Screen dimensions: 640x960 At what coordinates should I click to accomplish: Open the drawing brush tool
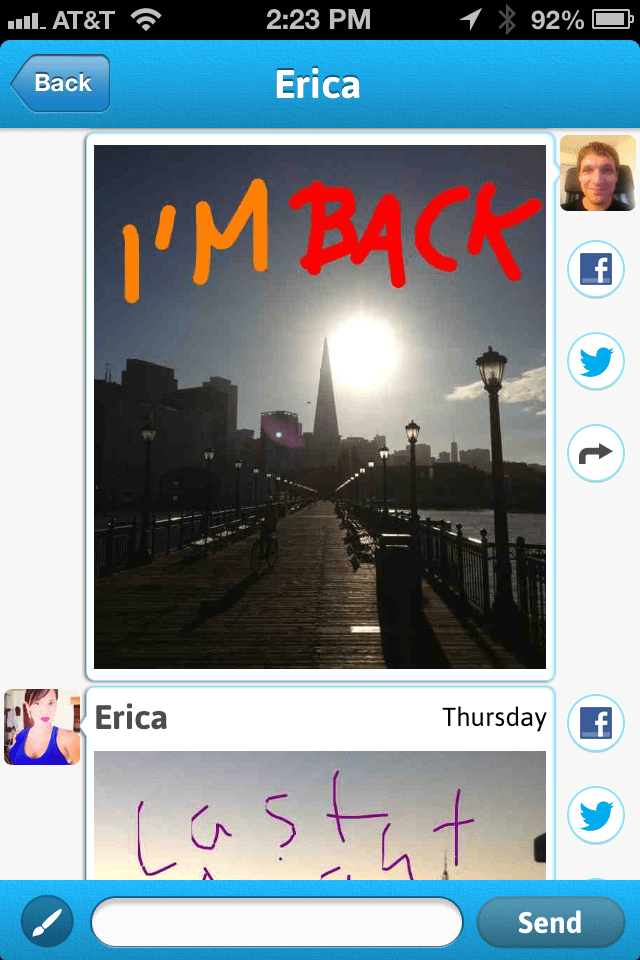[x=46, y=921]
